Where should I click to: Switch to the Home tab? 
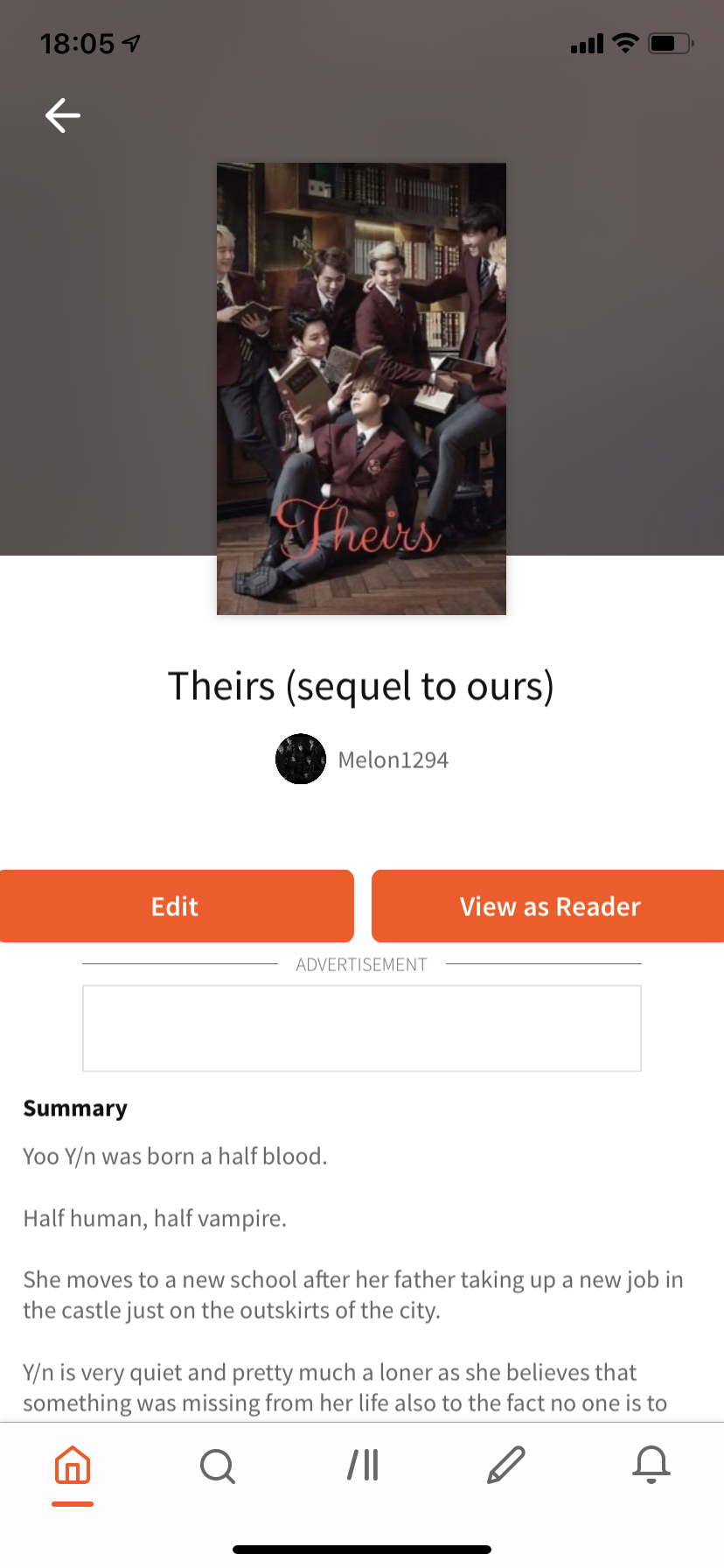(x=73, y=1465)
